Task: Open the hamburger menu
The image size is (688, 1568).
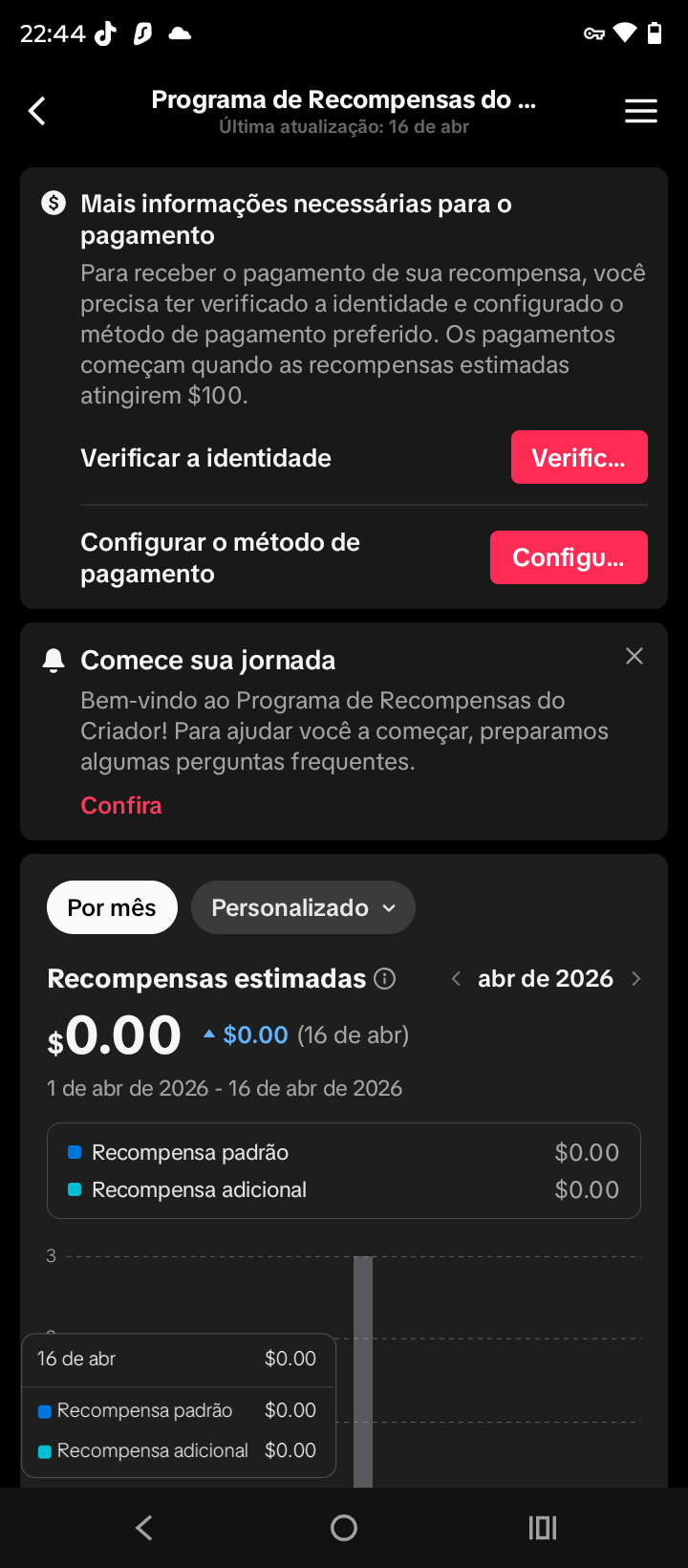Action: [641, 112]
